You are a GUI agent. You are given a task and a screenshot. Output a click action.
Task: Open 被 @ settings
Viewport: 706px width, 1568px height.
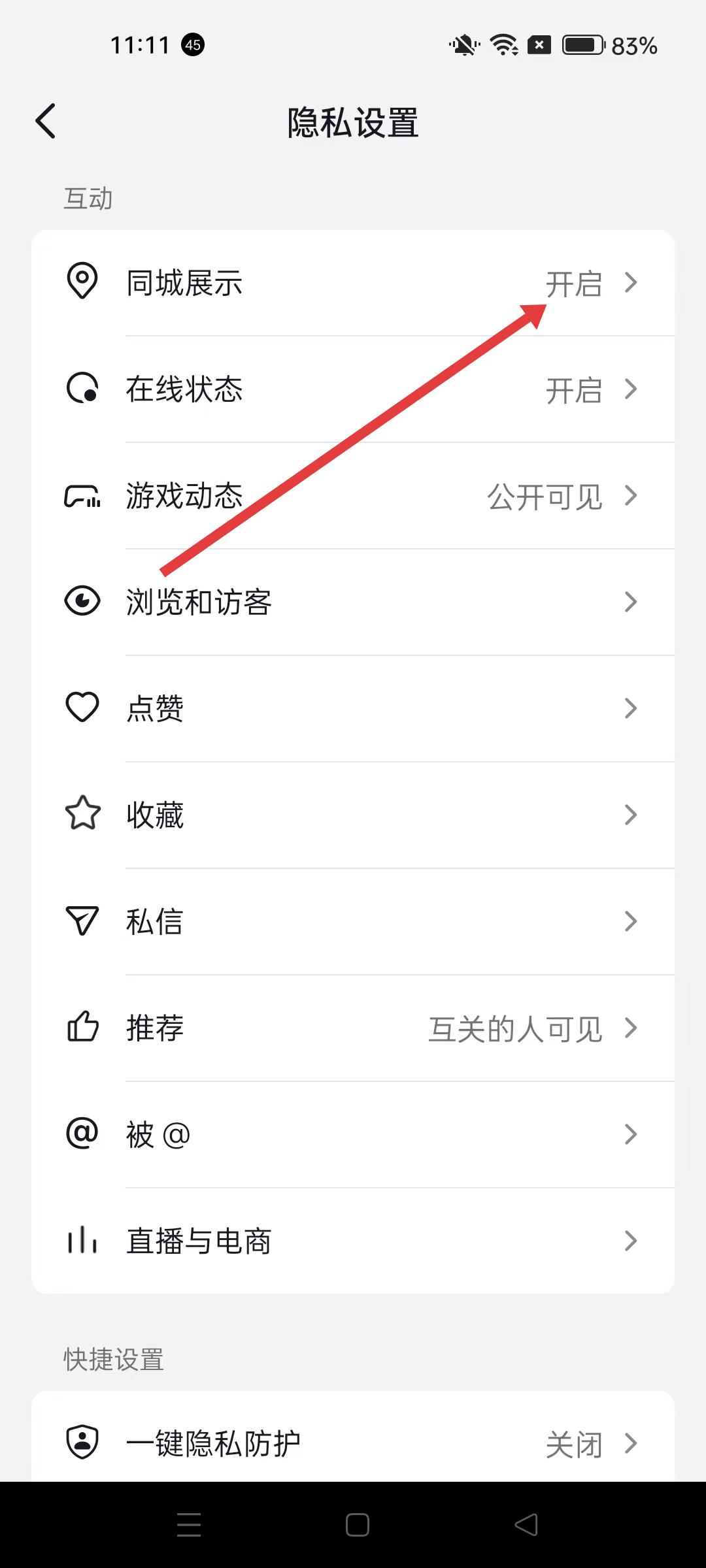tap(353, 1134)
